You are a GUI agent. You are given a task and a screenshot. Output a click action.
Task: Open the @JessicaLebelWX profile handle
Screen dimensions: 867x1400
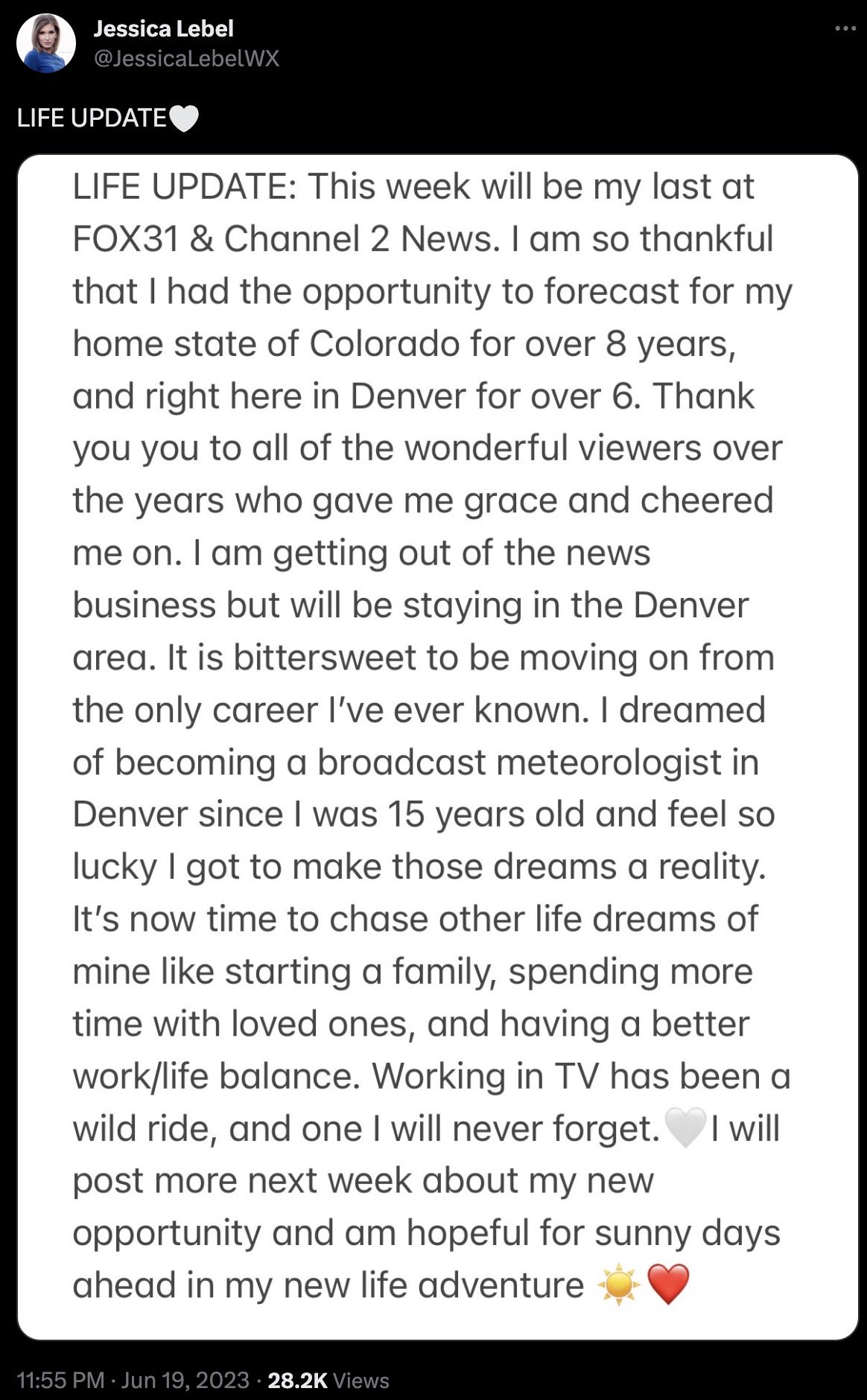click(x=186, y=59)
